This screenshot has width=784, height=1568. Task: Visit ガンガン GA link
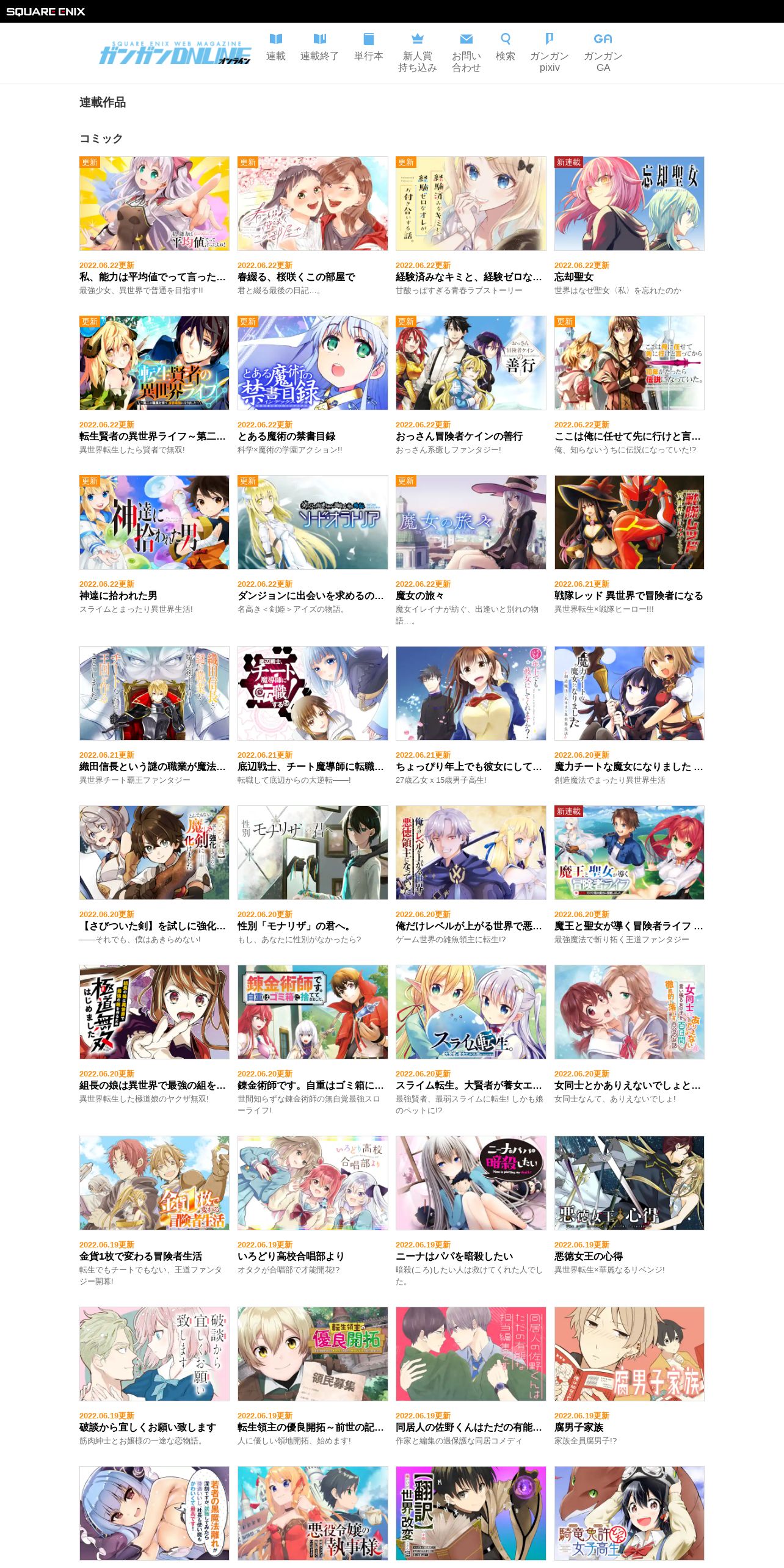(603, 53)
